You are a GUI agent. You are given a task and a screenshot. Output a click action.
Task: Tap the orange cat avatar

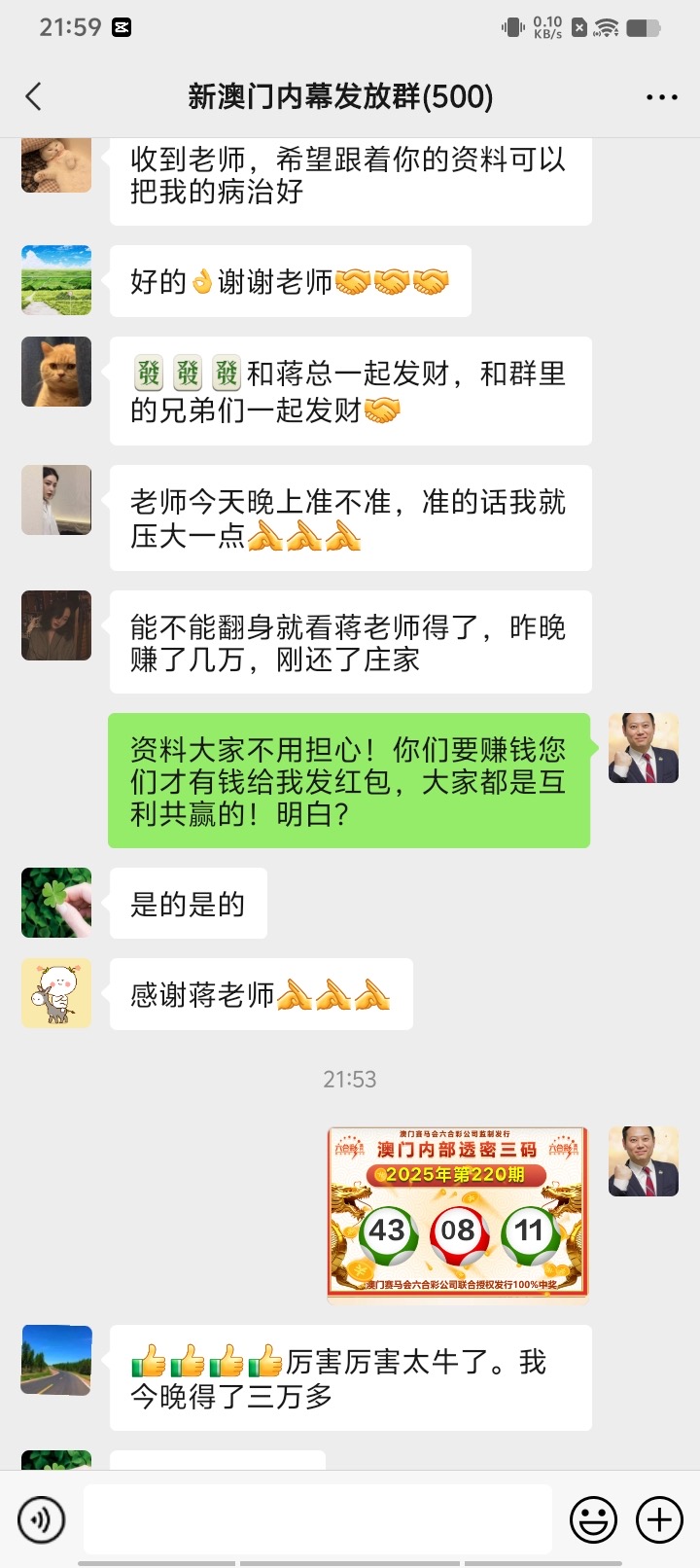(x=56, y=372)
